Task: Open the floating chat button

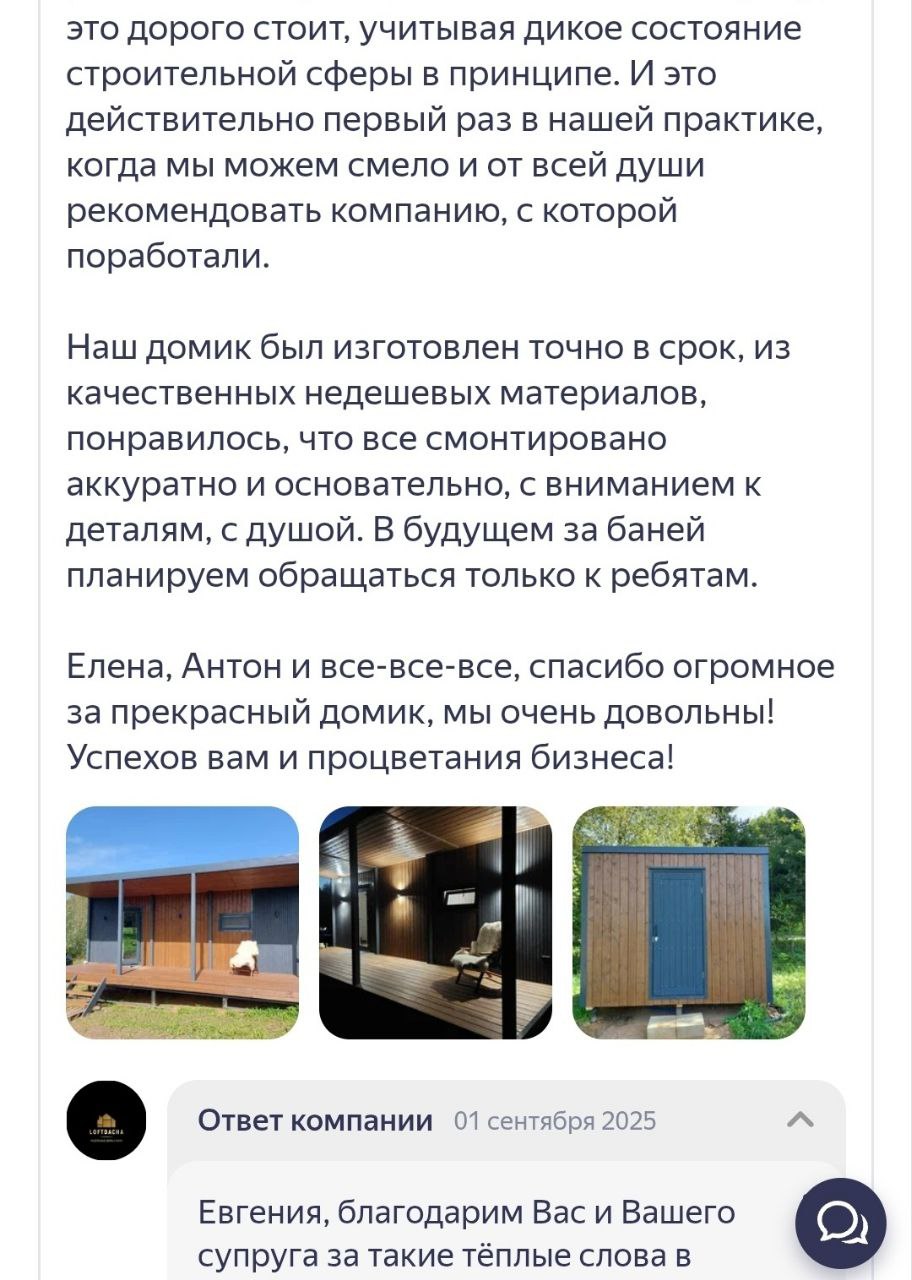Action: 840,1223
